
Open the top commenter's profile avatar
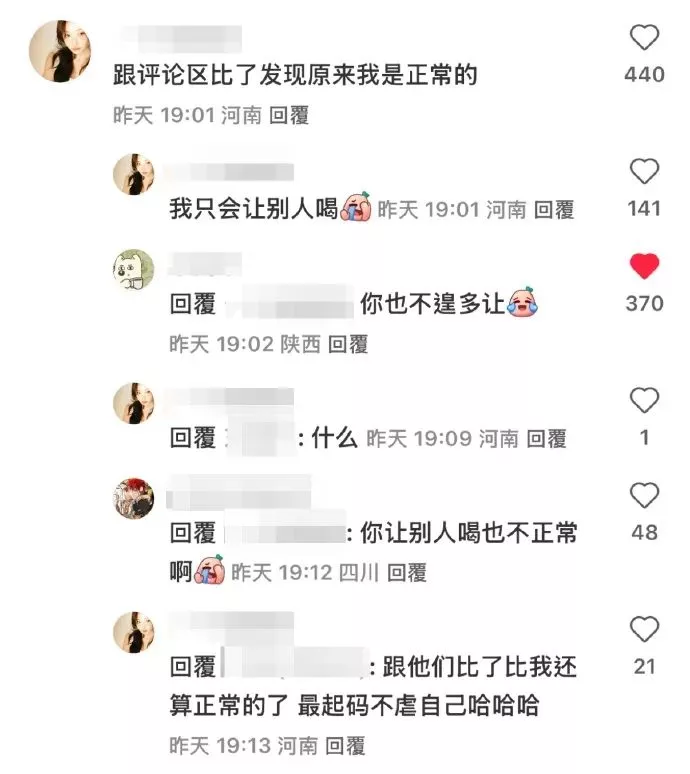[60, 49]
